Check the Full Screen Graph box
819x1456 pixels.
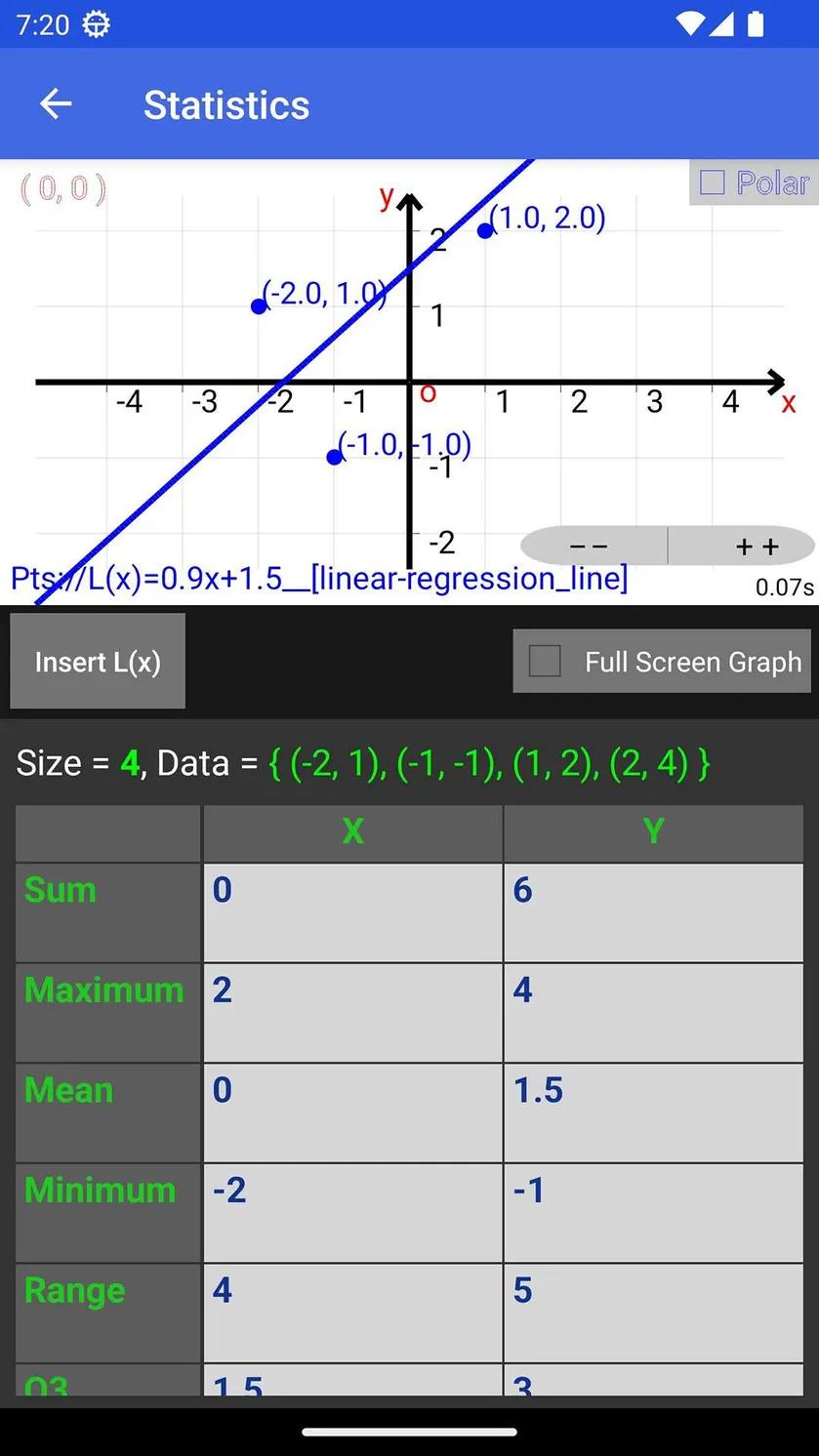pos(545,662)
